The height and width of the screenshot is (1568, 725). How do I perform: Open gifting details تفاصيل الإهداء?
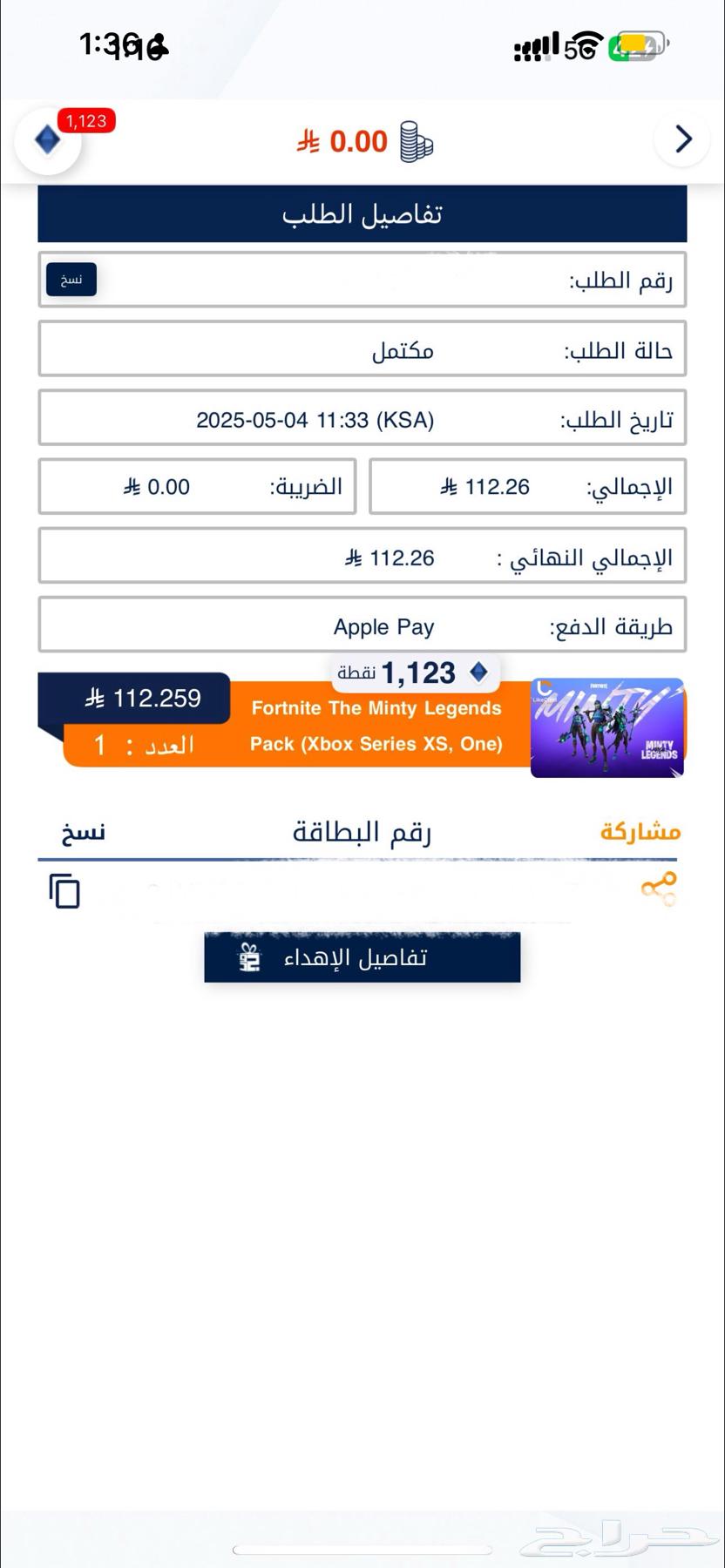(x=362, y=957)
